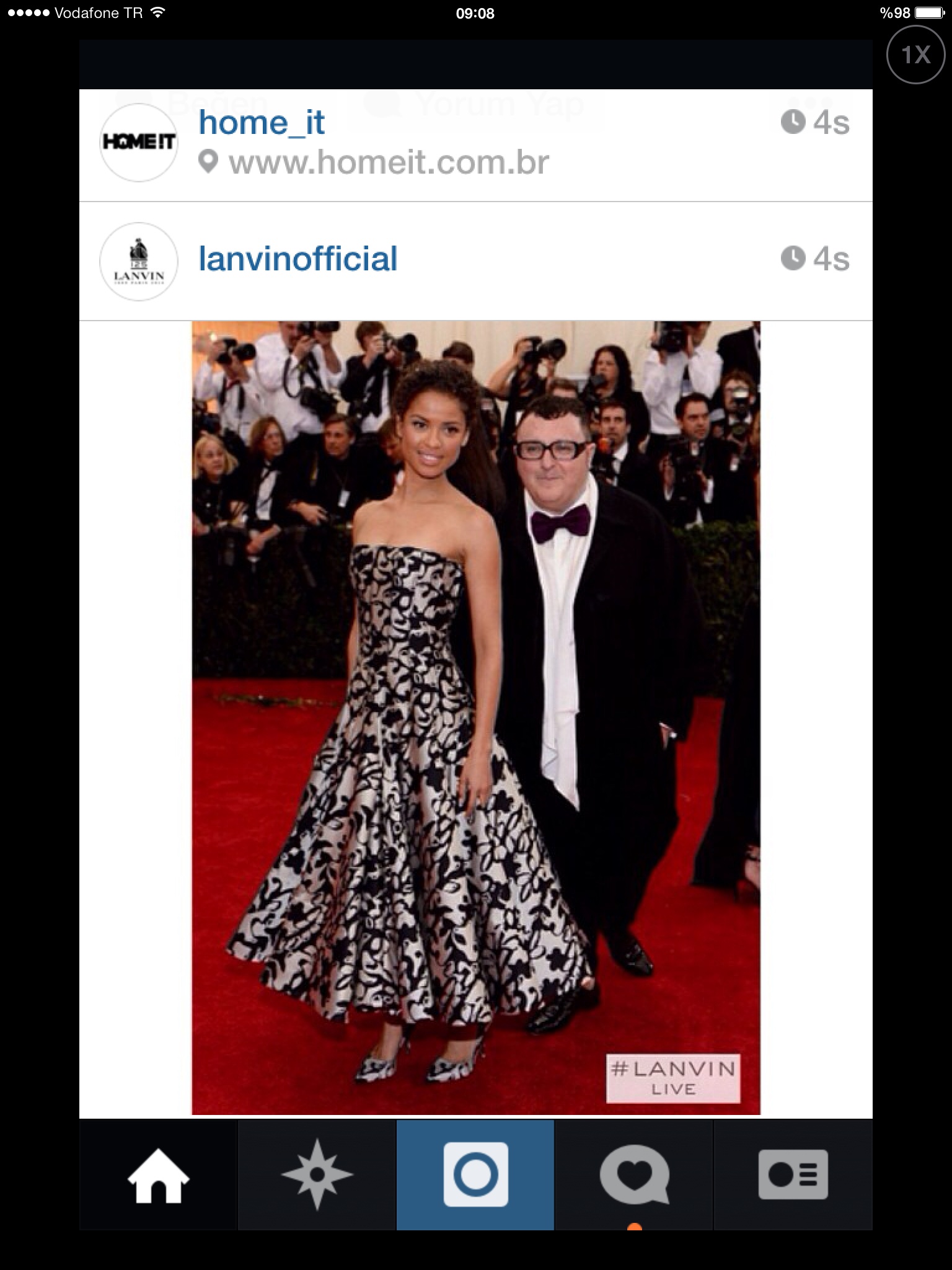Open the lanvinofficial profile name

coord(297,259)
